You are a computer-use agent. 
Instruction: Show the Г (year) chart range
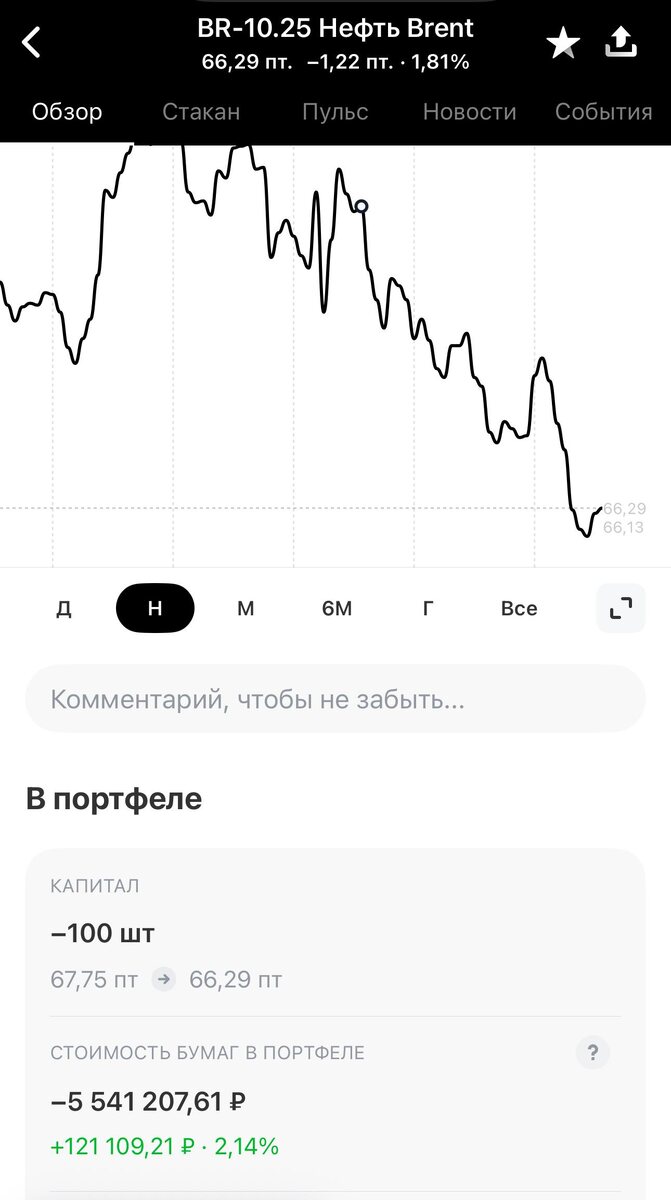[x=428, y=608]
